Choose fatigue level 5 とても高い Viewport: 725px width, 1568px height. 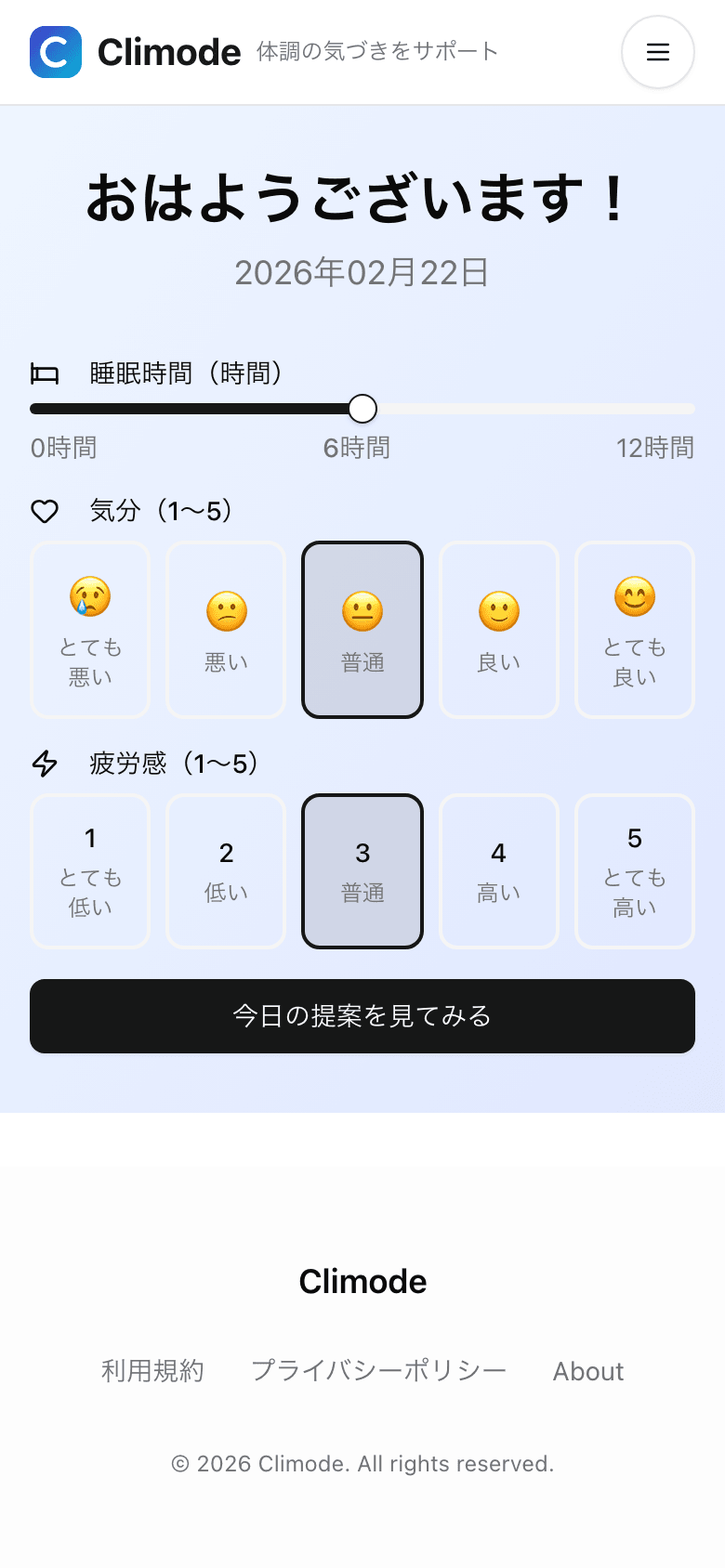click(635, 870)
